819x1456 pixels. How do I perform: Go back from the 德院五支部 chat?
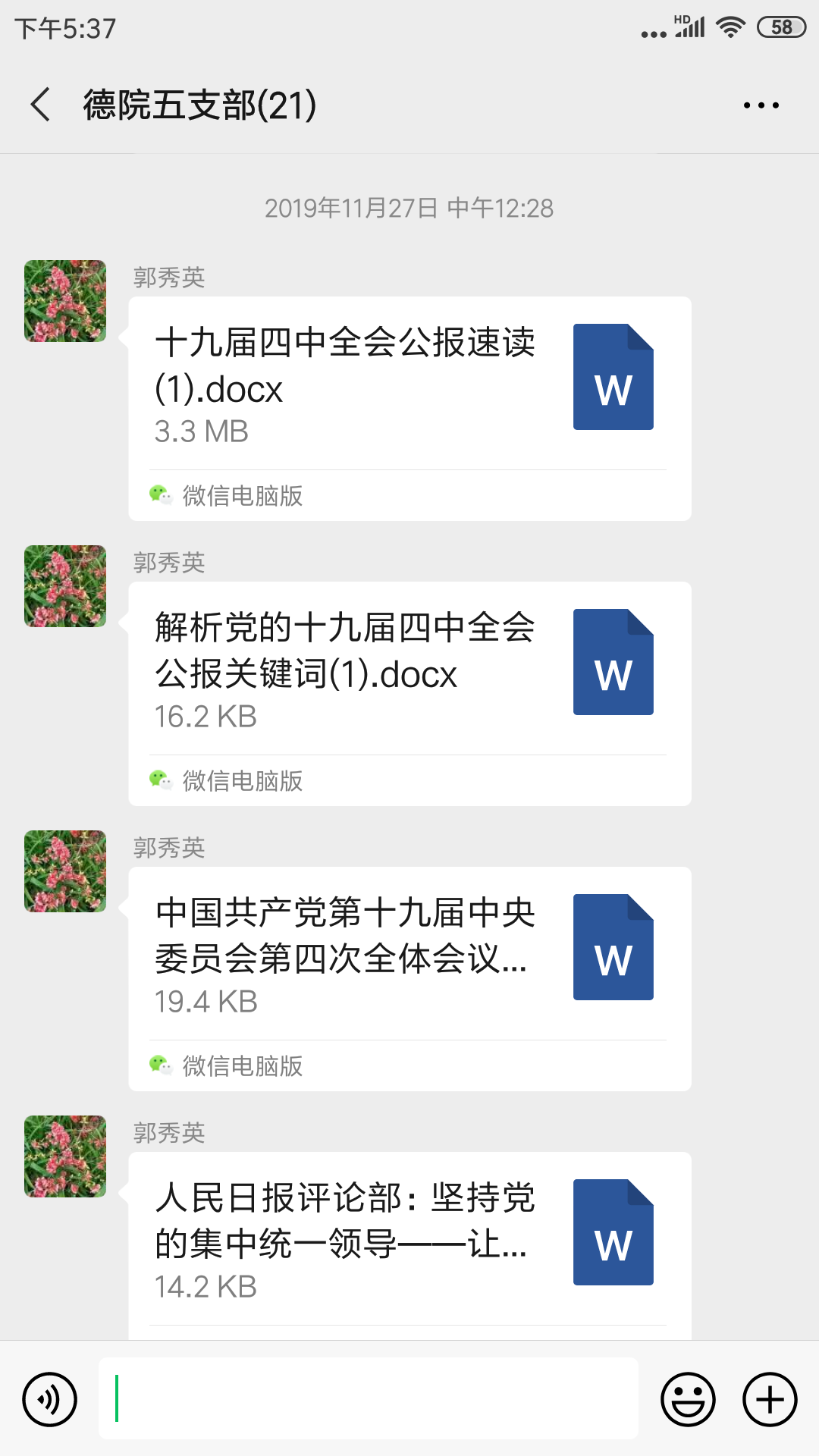click(x=41, y=105)
